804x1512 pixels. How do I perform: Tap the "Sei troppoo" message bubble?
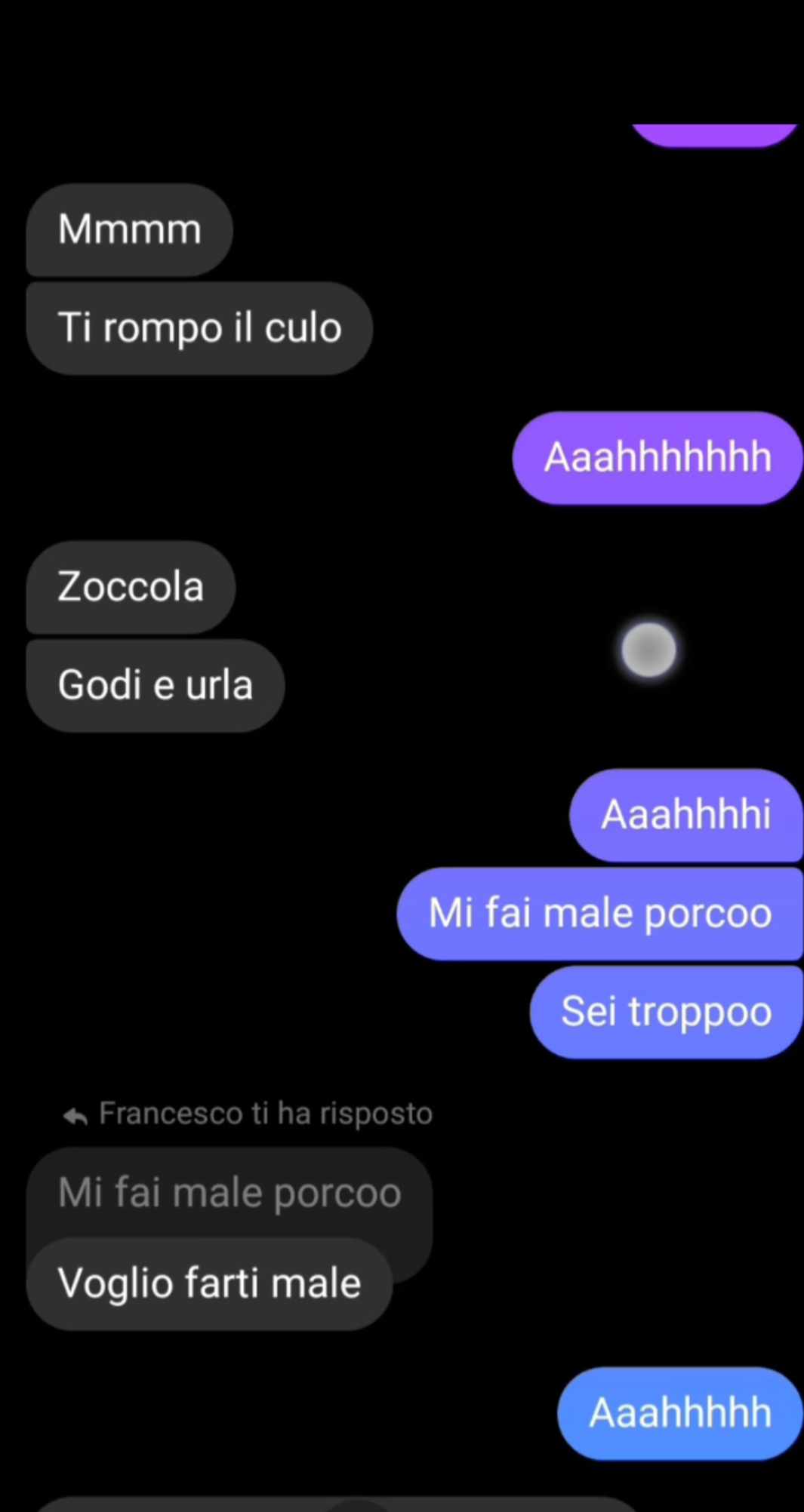click(x=666, y=1012)
